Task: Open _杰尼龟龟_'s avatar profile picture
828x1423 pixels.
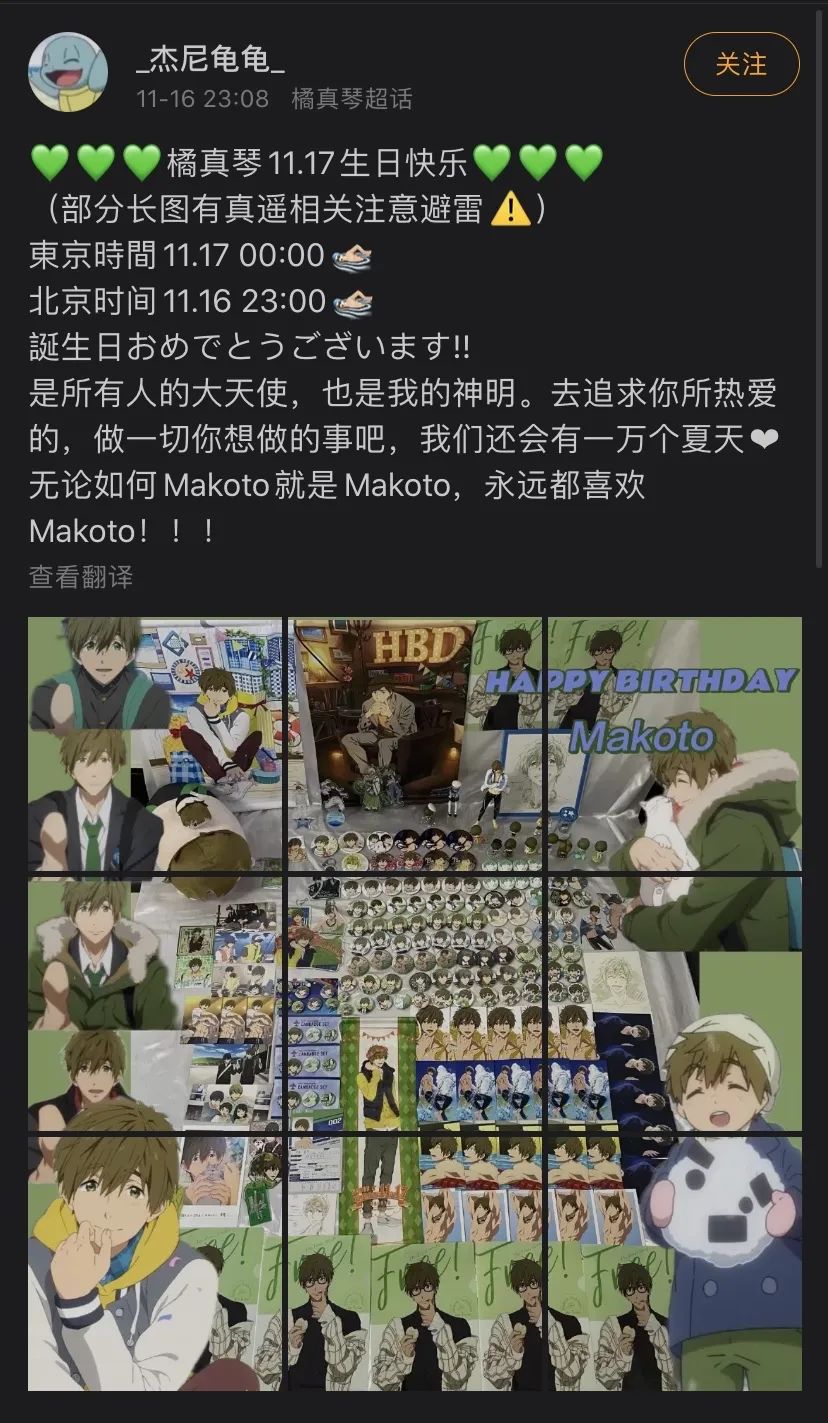Action: coord(68,71)
